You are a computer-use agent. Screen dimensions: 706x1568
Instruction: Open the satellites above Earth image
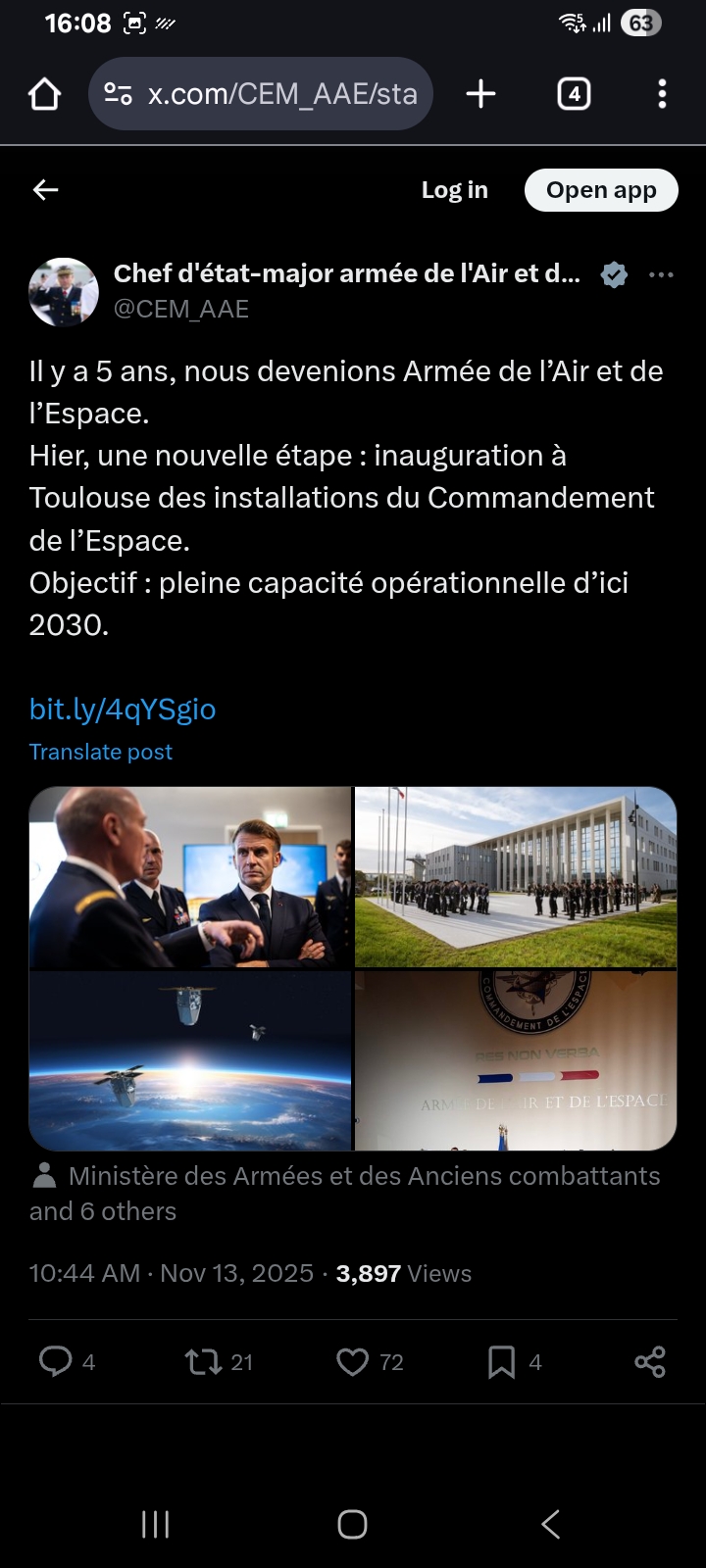coord(190,1060)
